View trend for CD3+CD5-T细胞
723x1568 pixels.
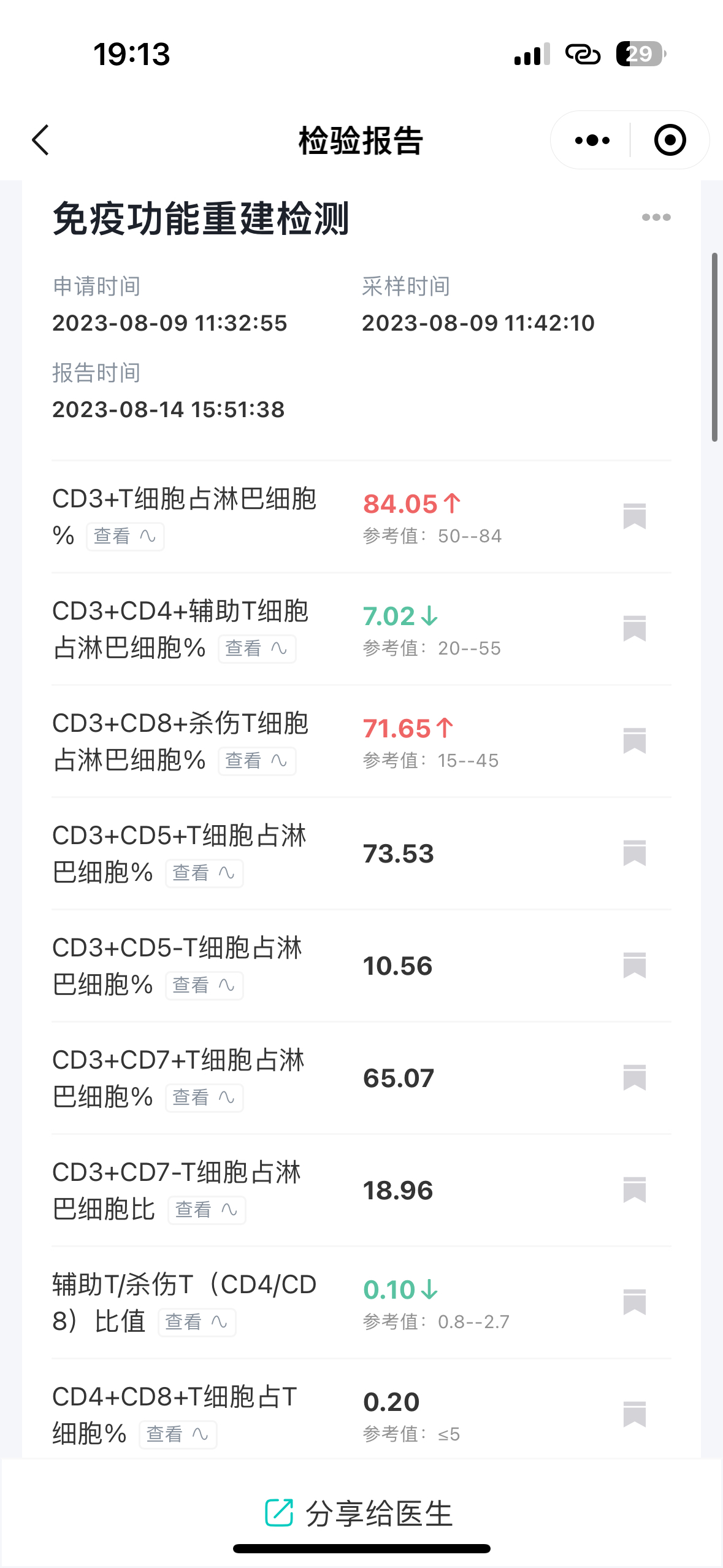[204, 986]
